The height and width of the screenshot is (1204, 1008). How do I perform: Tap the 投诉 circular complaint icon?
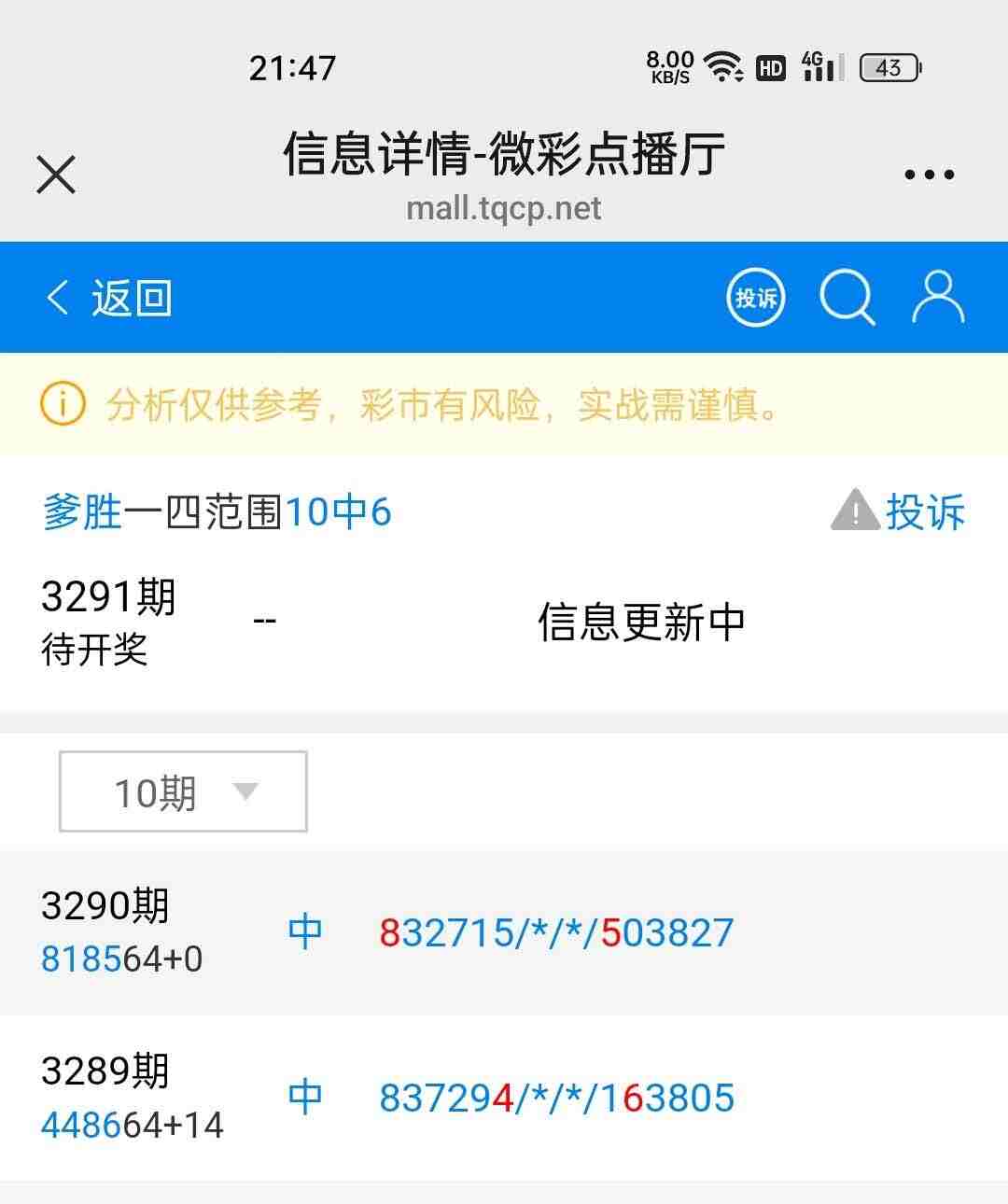pyautogui.click(x=754, y=297)
